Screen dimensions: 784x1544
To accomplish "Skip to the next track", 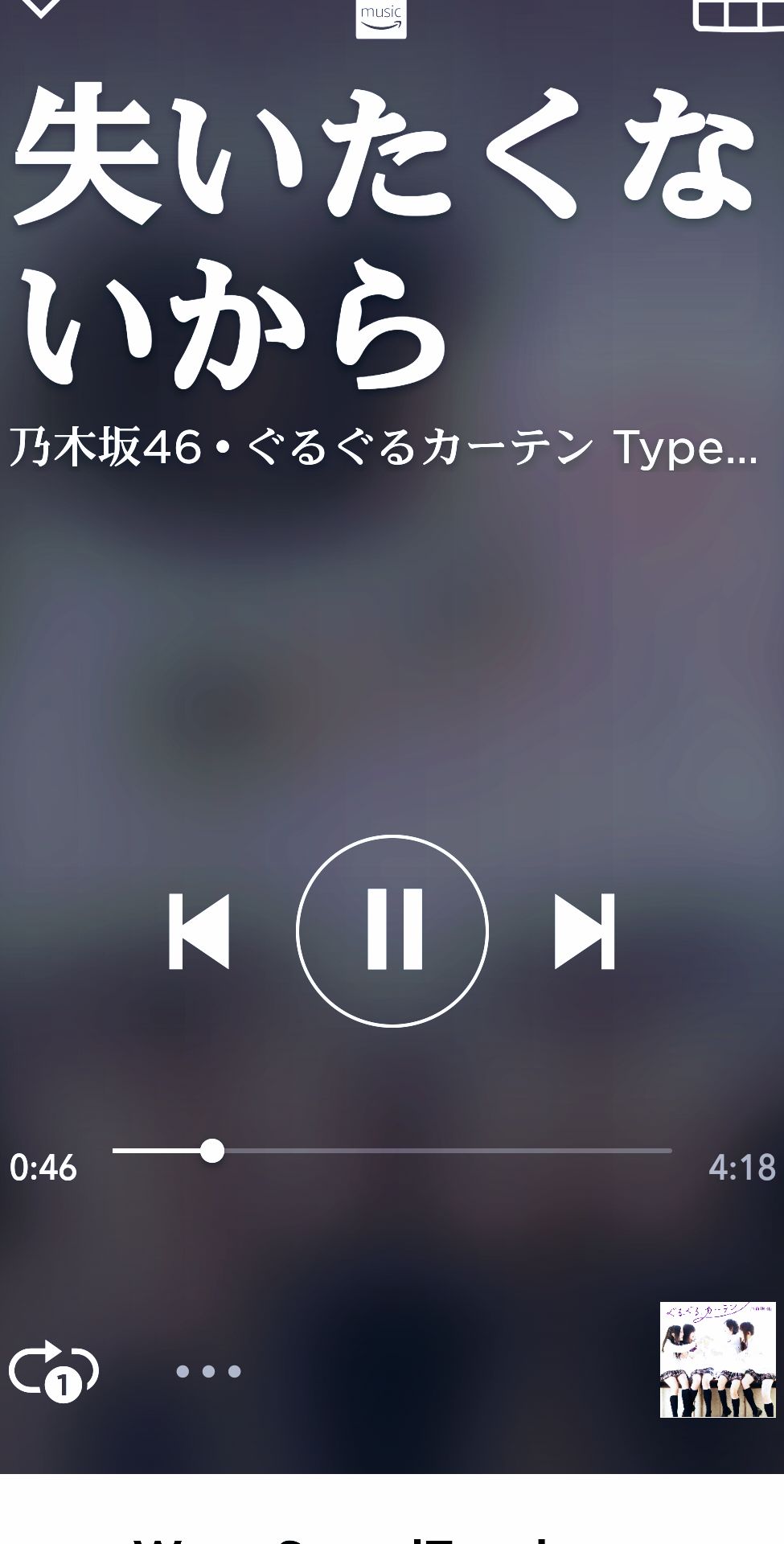I will tap(585, 930).
